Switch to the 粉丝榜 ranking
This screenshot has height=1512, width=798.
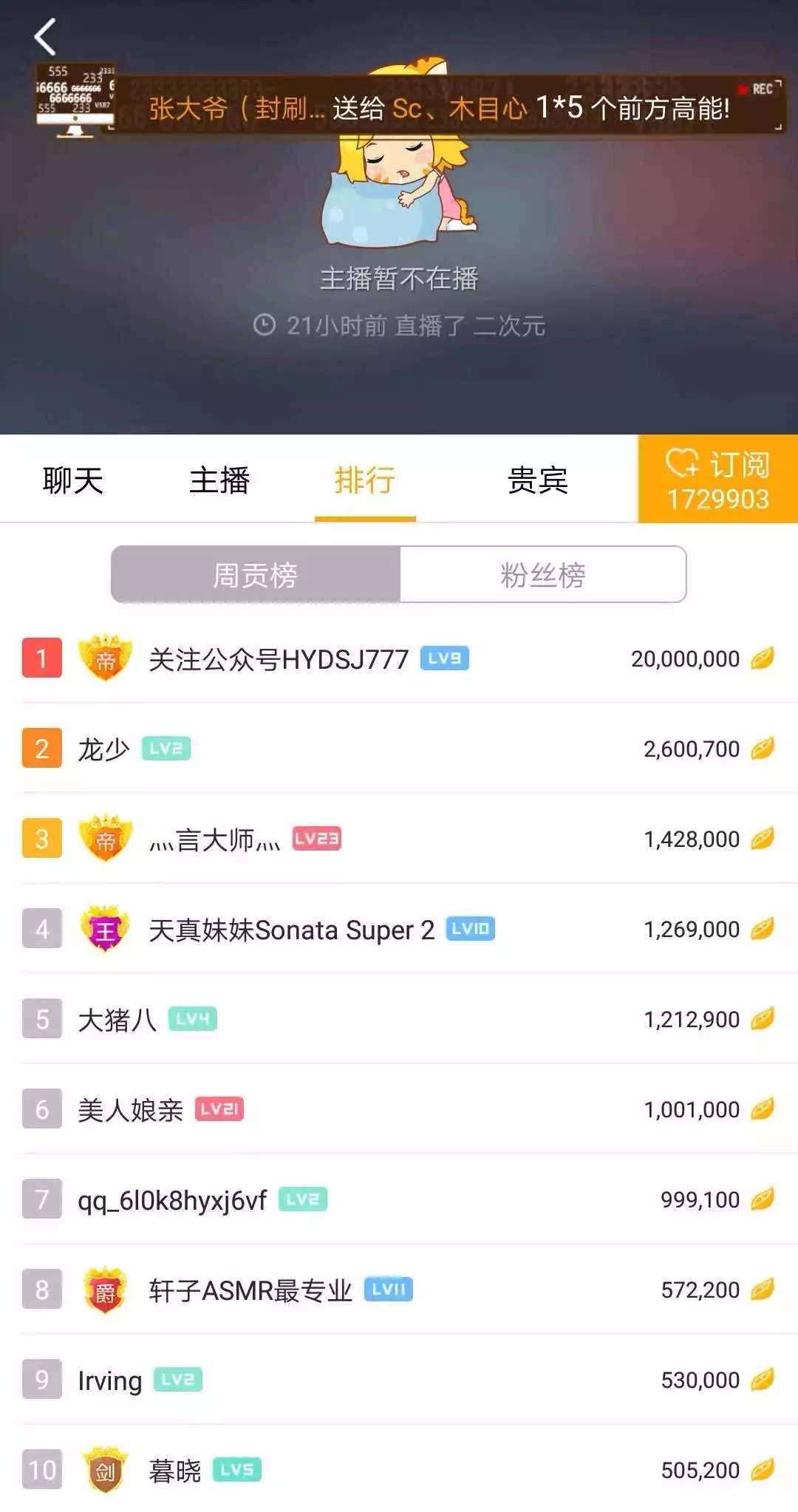[x=542, y=575]
